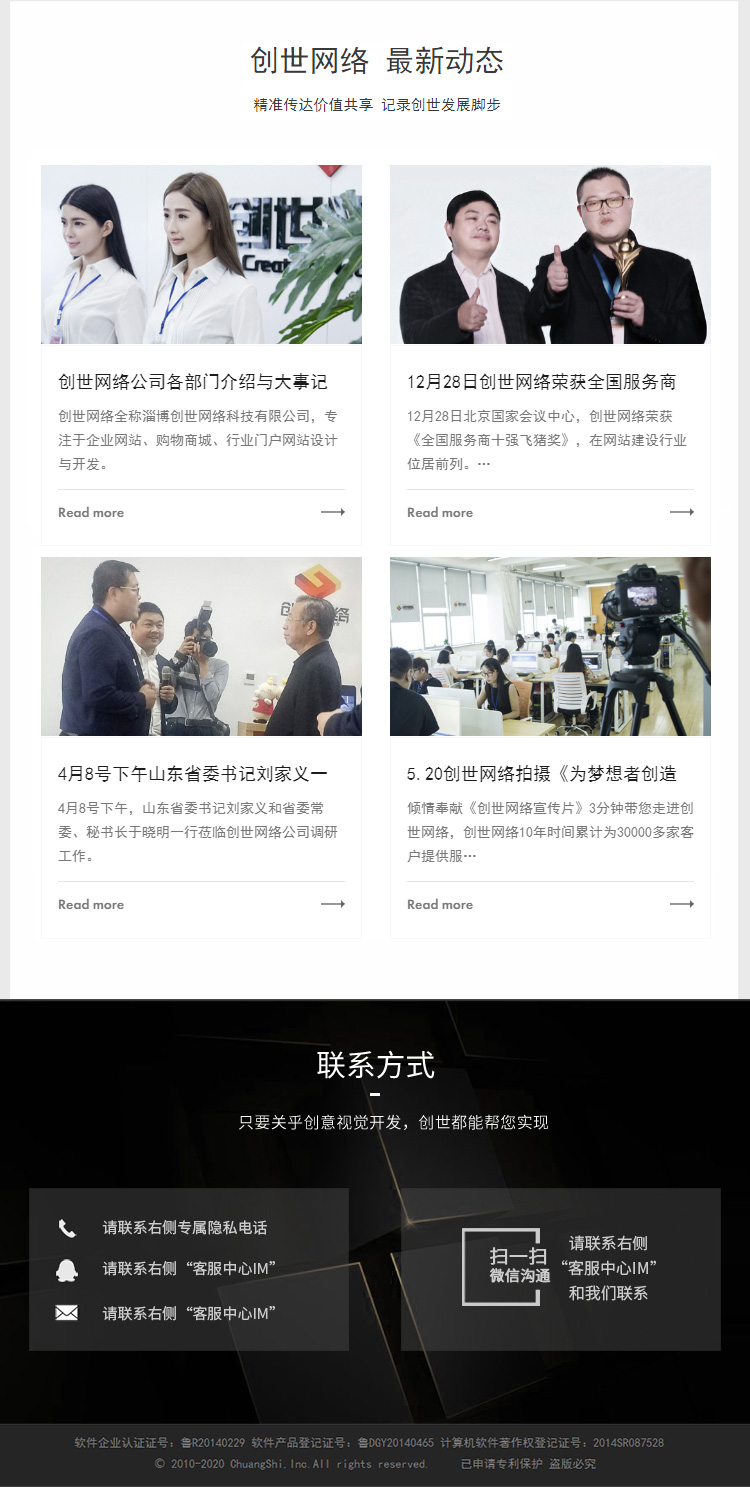This screenshot has width=750, height=1487.
Task: Open the office photo with the video camera
Action: 550,647
